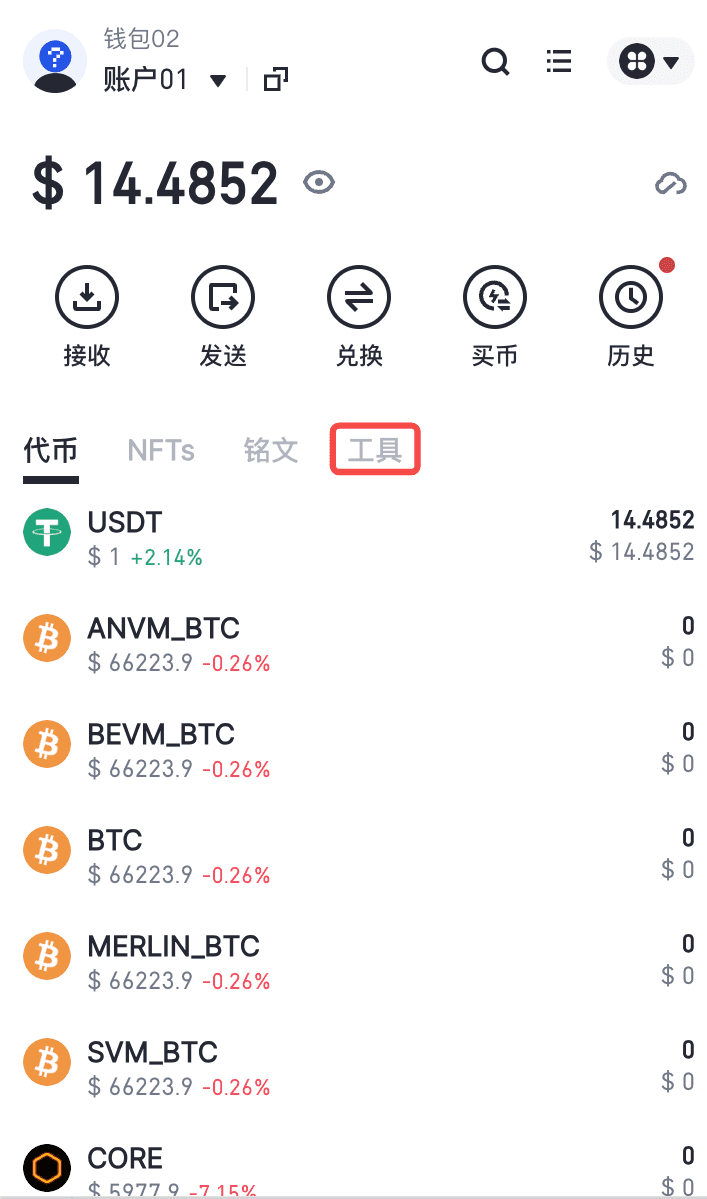This screenshot has width=707, height=1199.
Task: Expand the 账户01 account switcher
Action: tap(165, 80)
